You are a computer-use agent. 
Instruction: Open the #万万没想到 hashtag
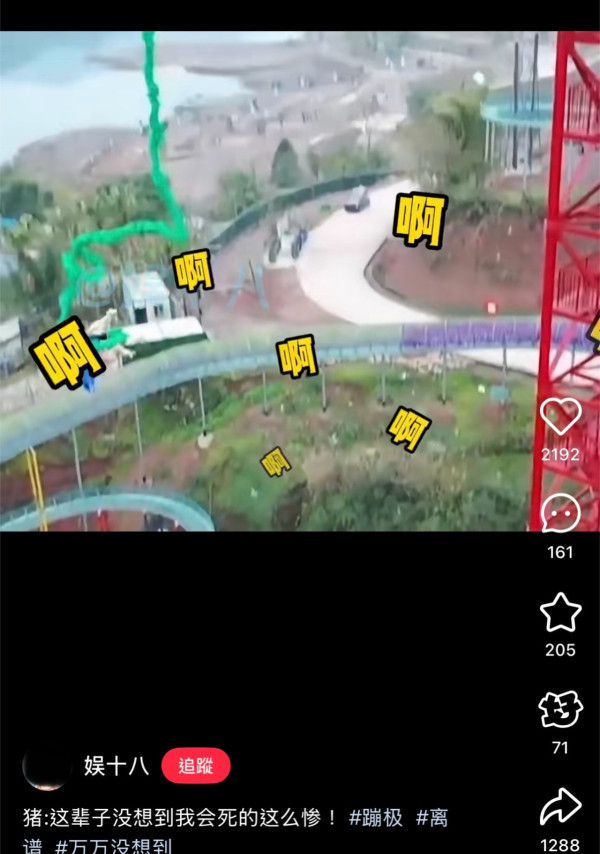112,846
